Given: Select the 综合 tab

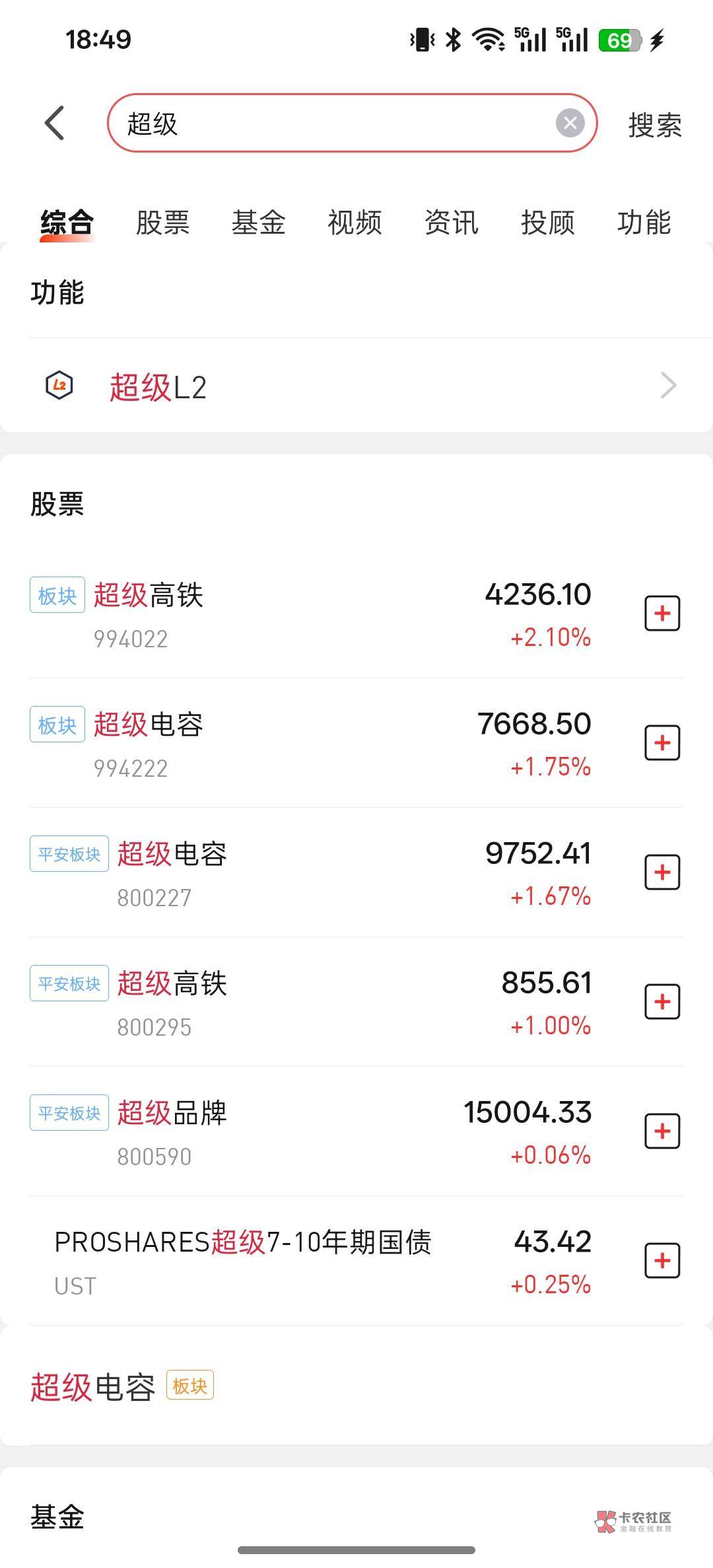Looking at the screenshot, I should point(67,223).
